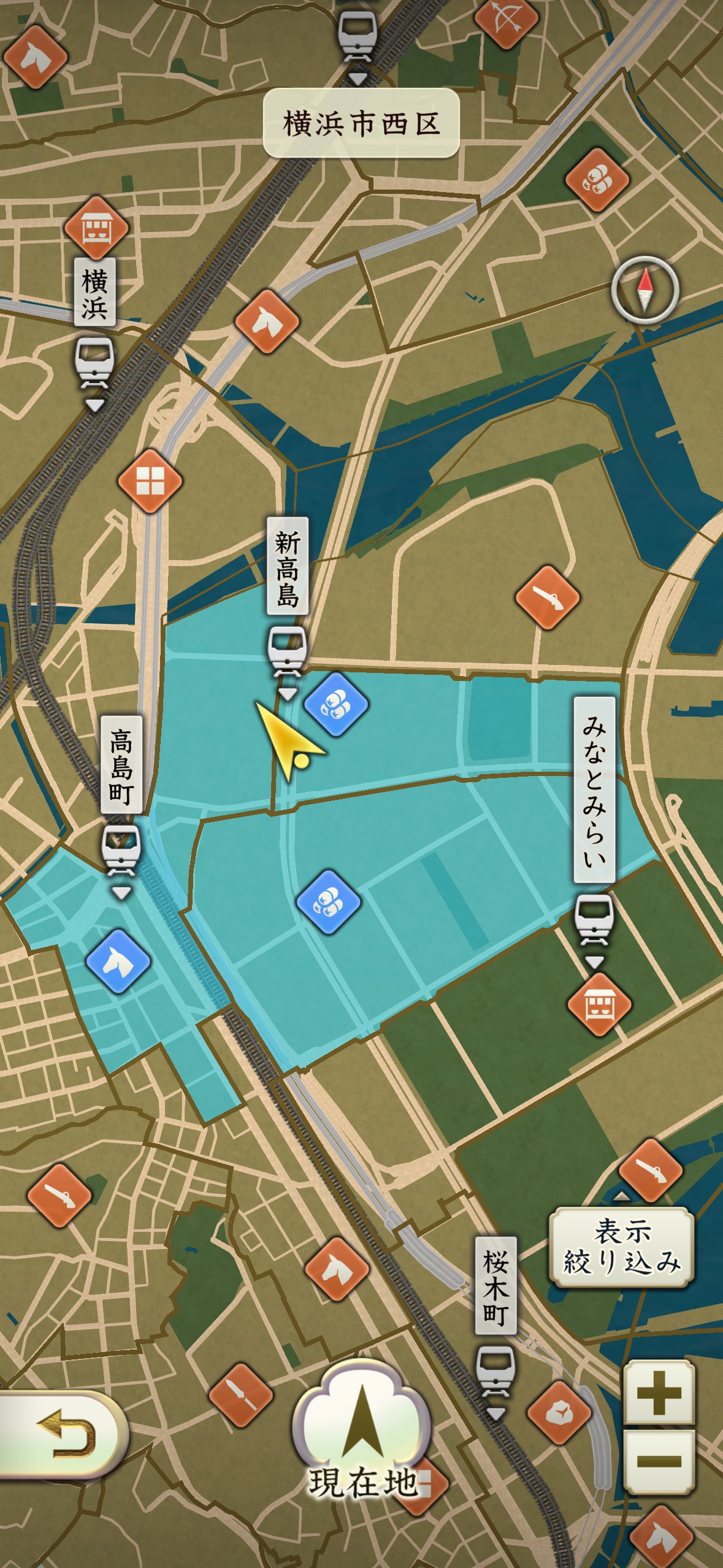Reset map orientation using the compass
The width and height of the screenshot is (723, 1568).
tap(645, 290)
